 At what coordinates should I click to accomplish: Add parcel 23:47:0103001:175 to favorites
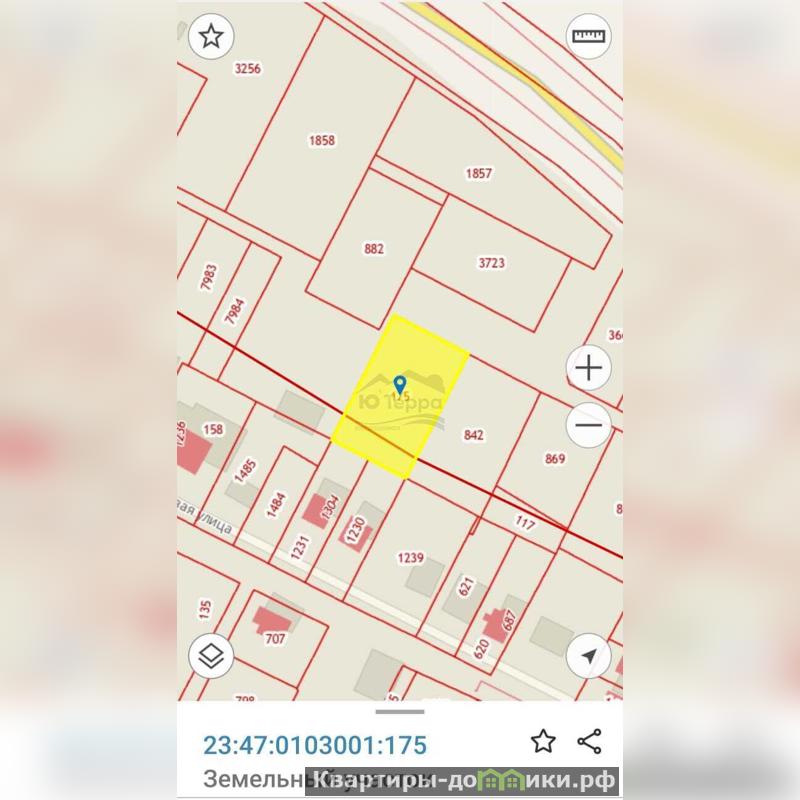(x=542, y=741)
